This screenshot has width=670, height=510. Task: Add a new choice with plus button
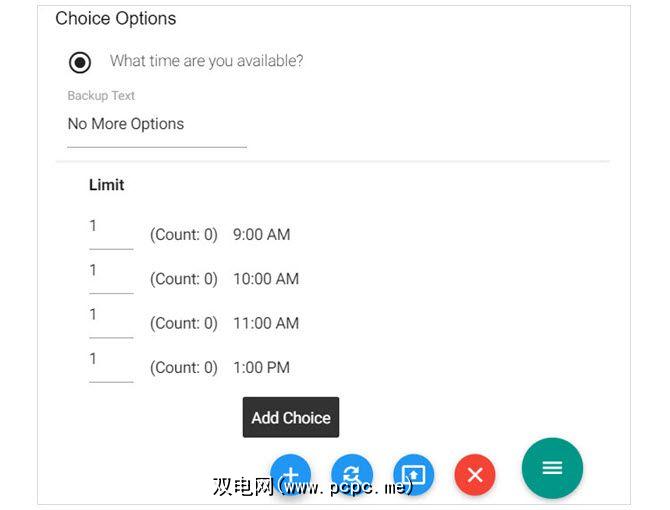point(290,472)
